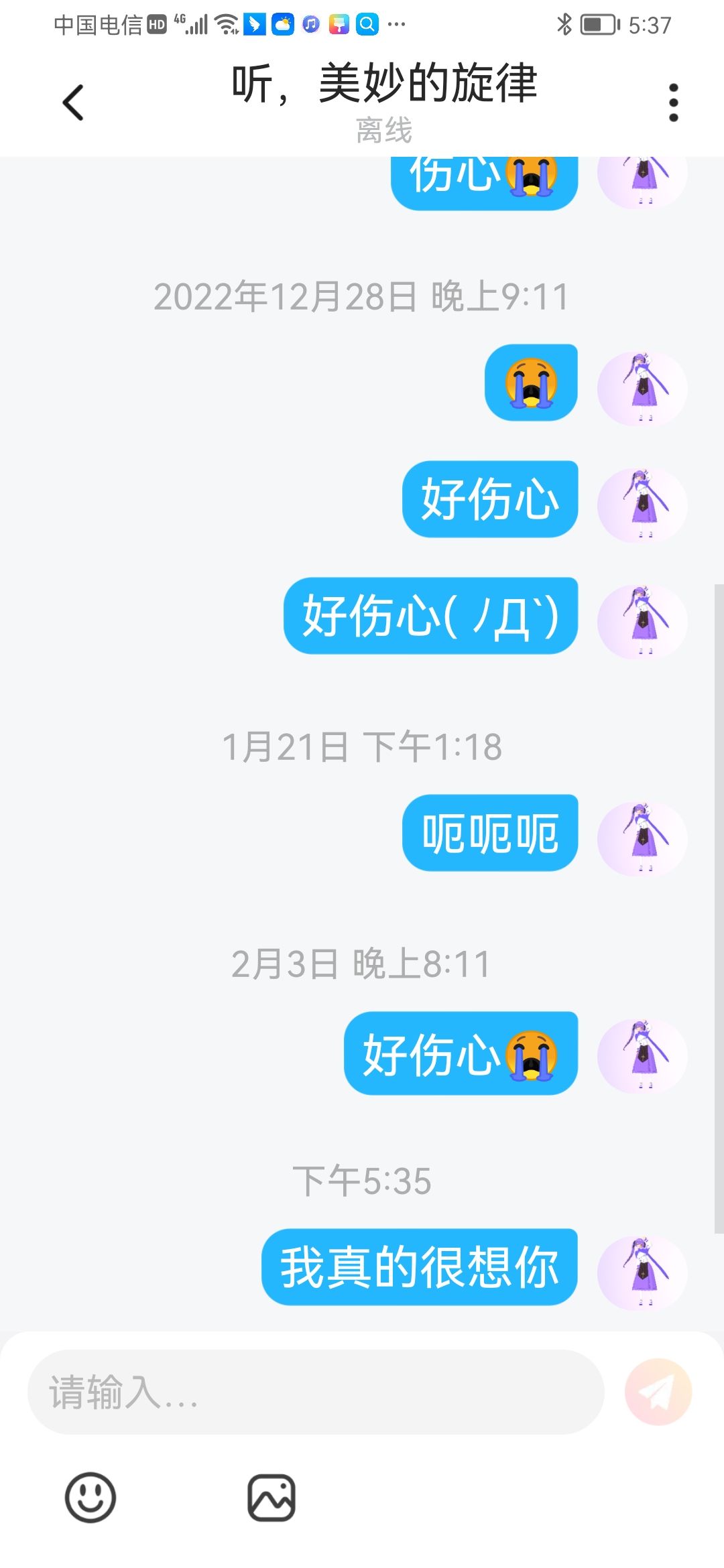The height and width of the screenshot is (1568, 724).
Task: Tap the avatar beside 我真的很想你
Action: 642,1272
